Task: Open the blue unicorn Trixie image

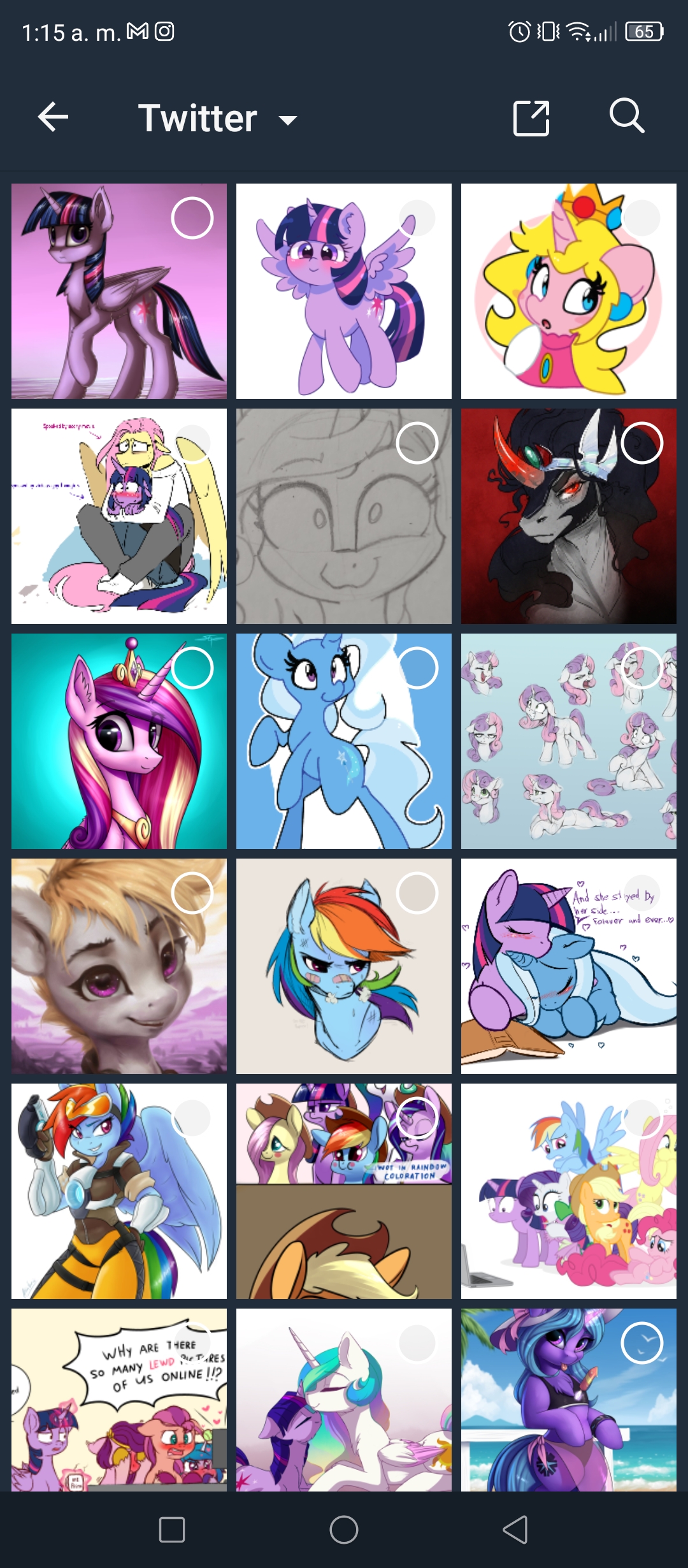Action: 344,741
